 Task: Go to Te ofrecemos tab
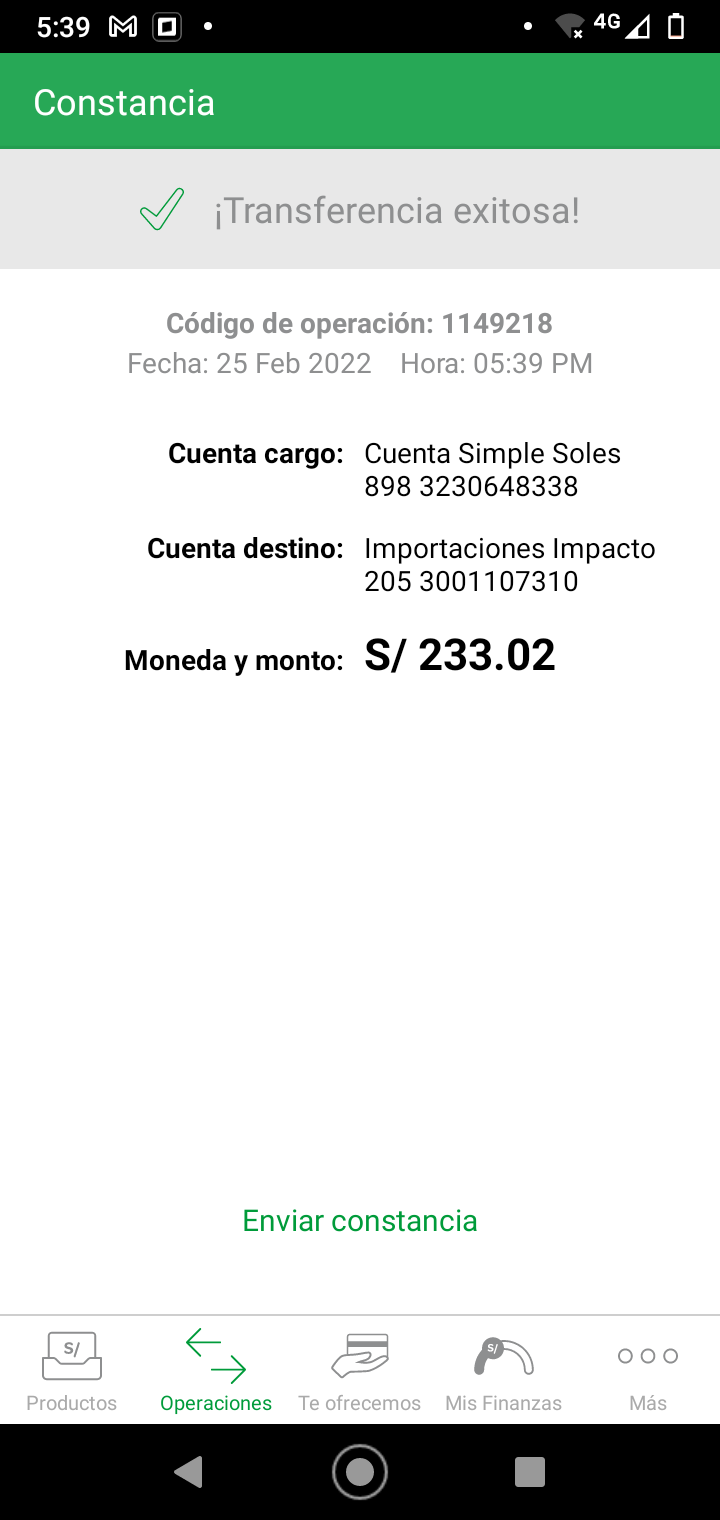(x=360, y=1371)
